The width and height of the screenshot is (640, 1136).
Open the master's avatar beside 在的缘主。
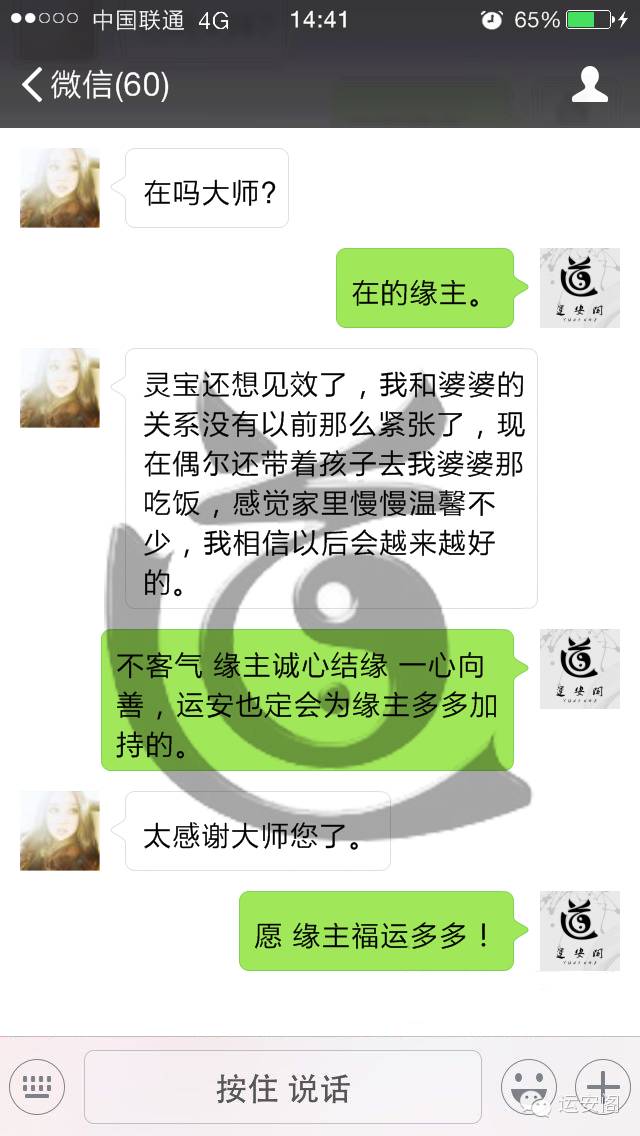[x=579, y=288]
